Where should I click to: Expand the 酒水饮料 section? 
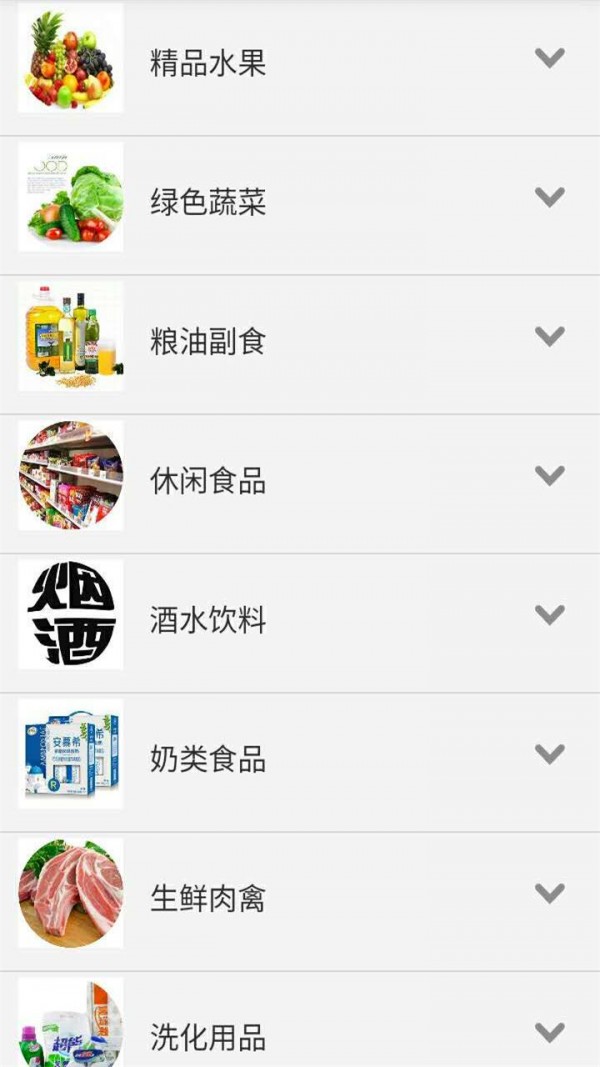[x=549, y=615]
